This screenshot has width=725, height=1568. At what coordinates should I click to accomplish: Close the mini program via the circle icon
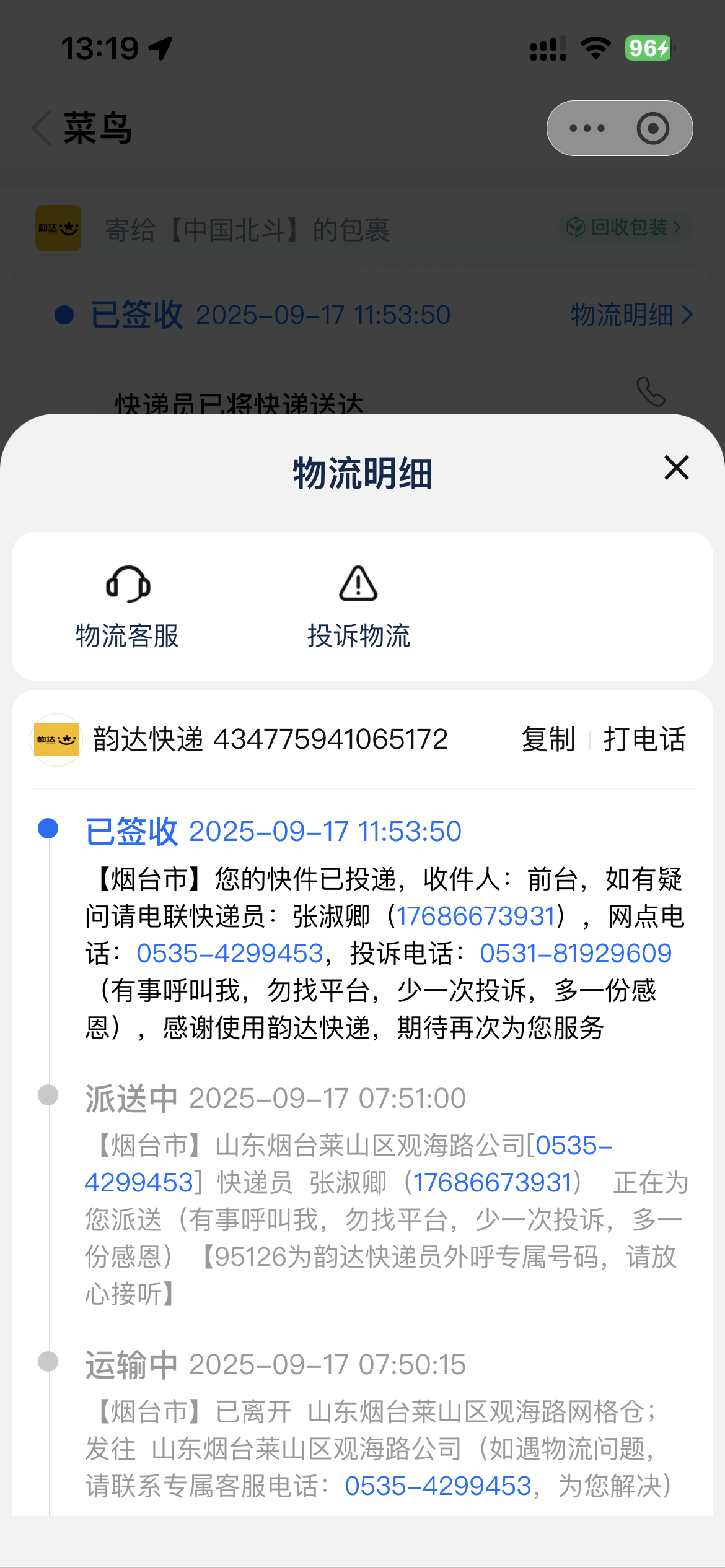pos(653,128)
